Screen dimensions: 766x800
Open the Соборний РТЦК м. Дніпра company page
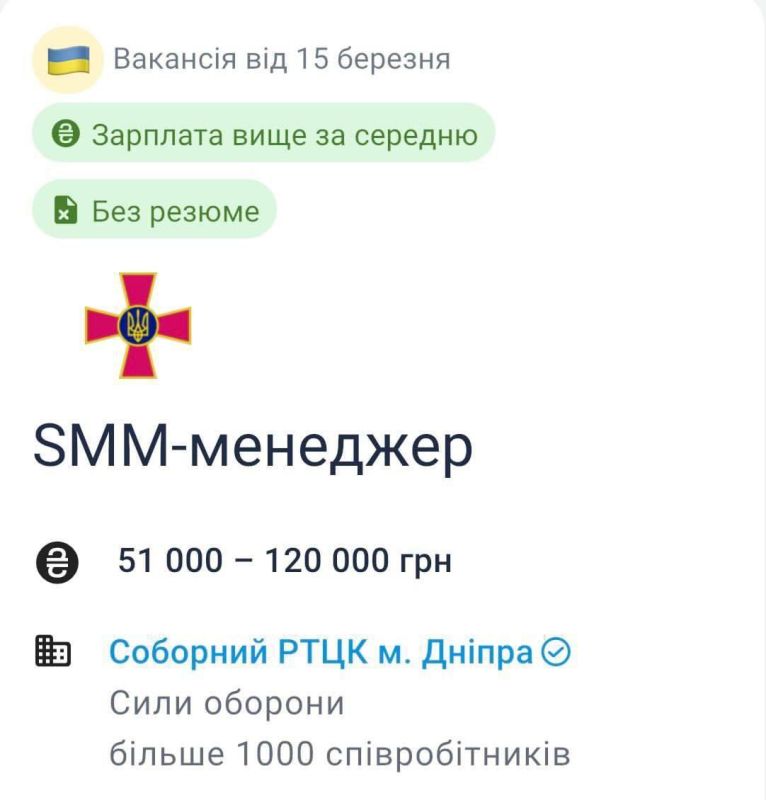point(320,652)
